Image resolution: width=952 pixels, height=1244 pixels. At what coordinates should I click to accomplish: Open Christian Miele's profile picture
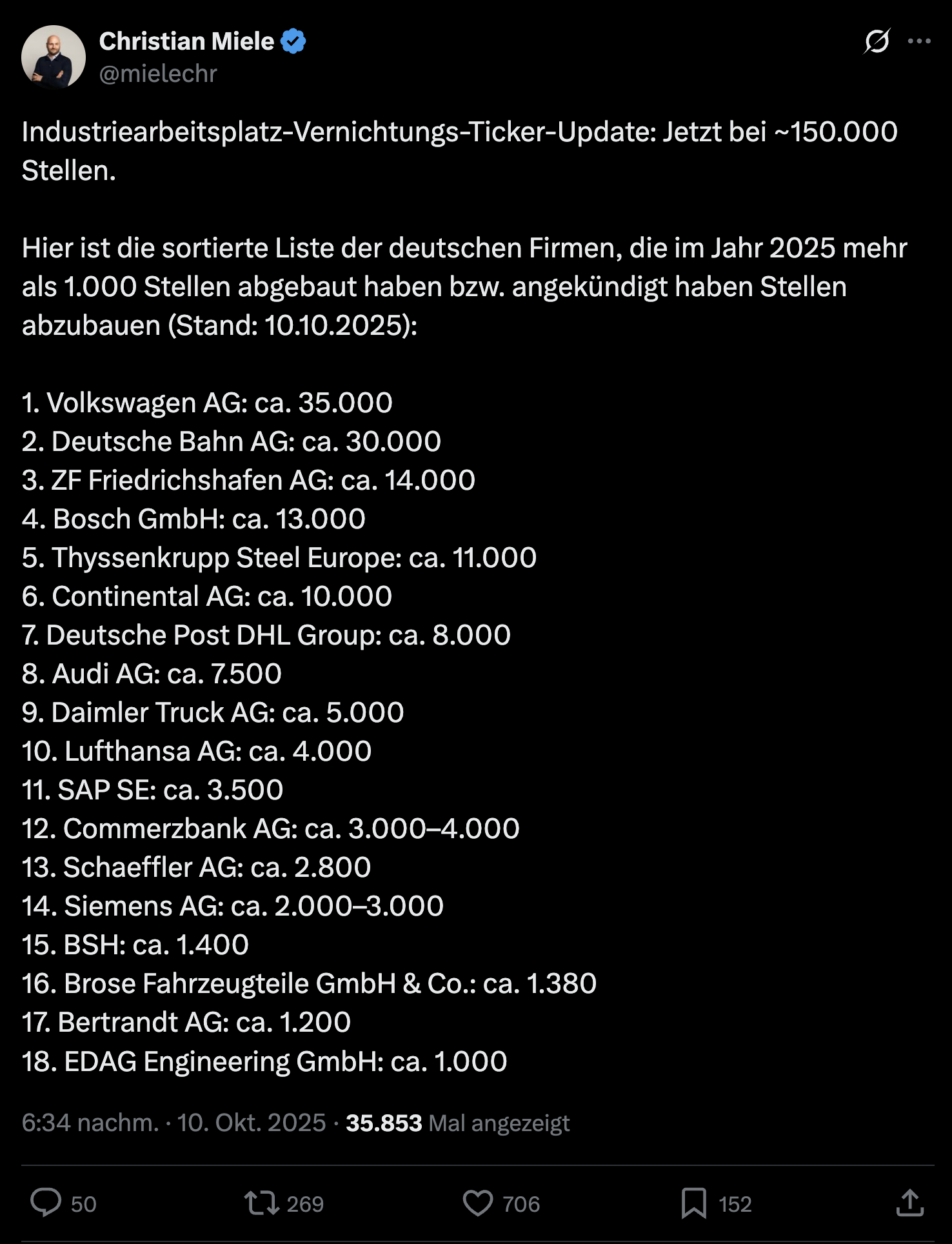(x=54, y=57)
